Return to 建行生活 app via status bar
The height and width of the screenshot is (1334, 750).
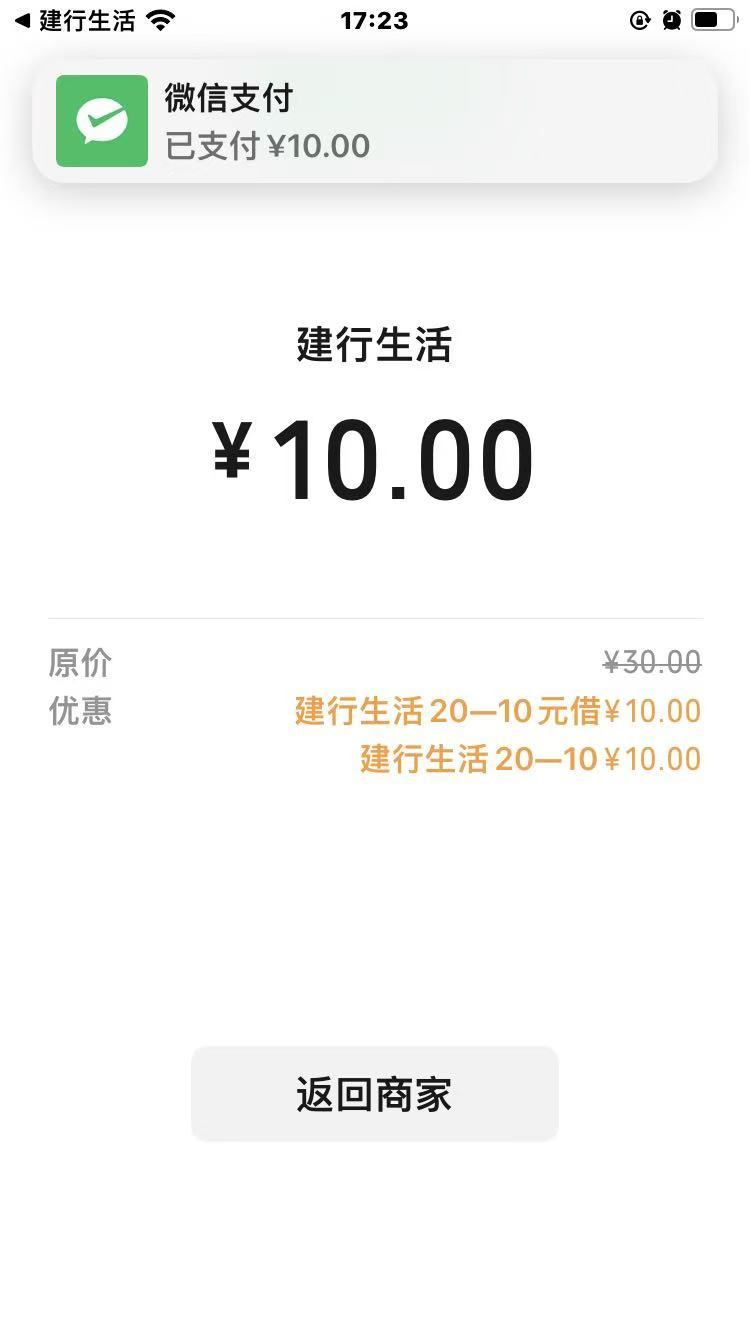(x=76, y=20)
